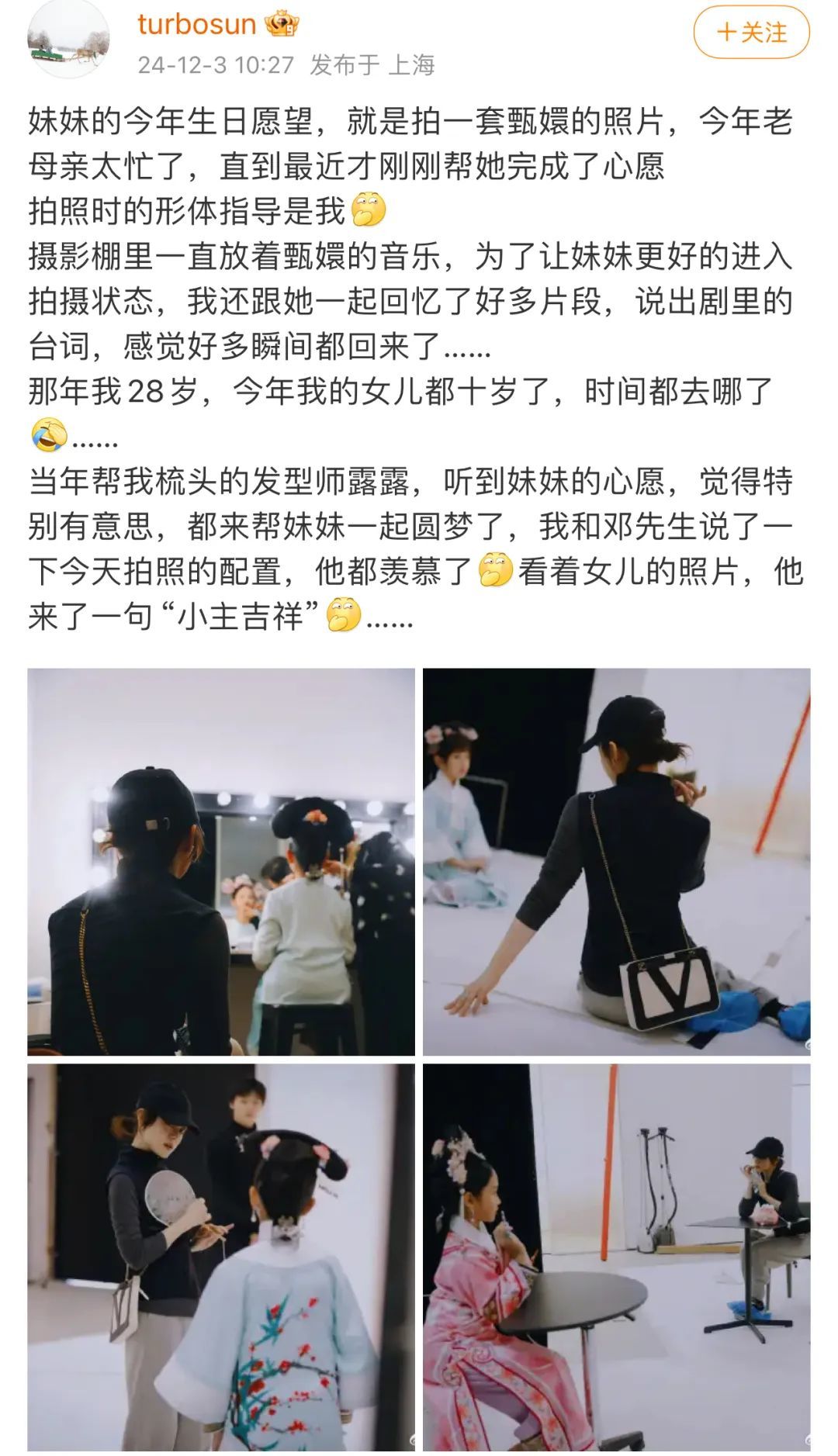Follow turbosun with the 关注 button
The height and width of the screenshot is (1456, 838).
tap(751, 32)
